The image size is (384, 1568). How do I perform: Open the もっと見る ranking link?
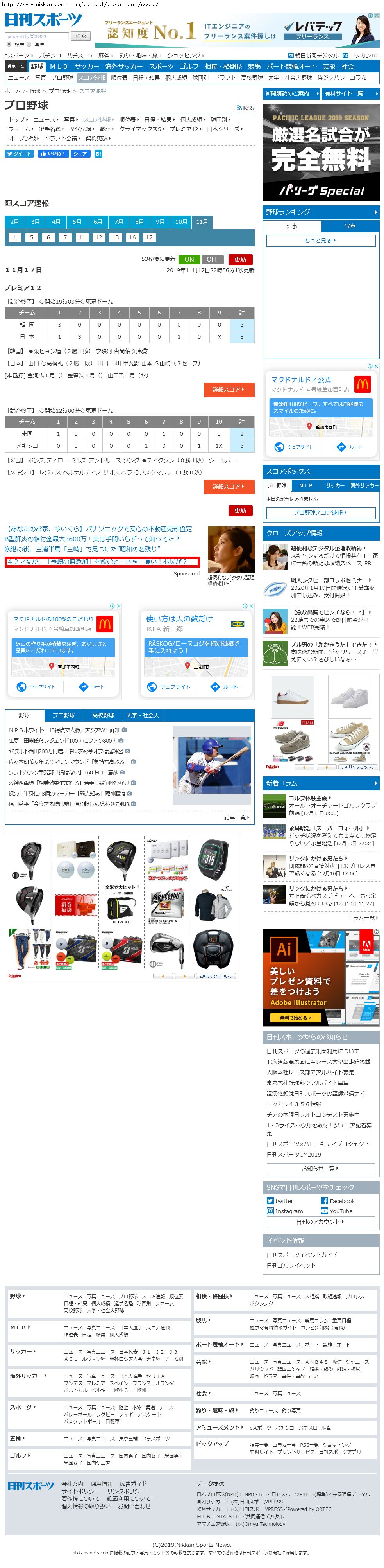click(x=320, y=241)
